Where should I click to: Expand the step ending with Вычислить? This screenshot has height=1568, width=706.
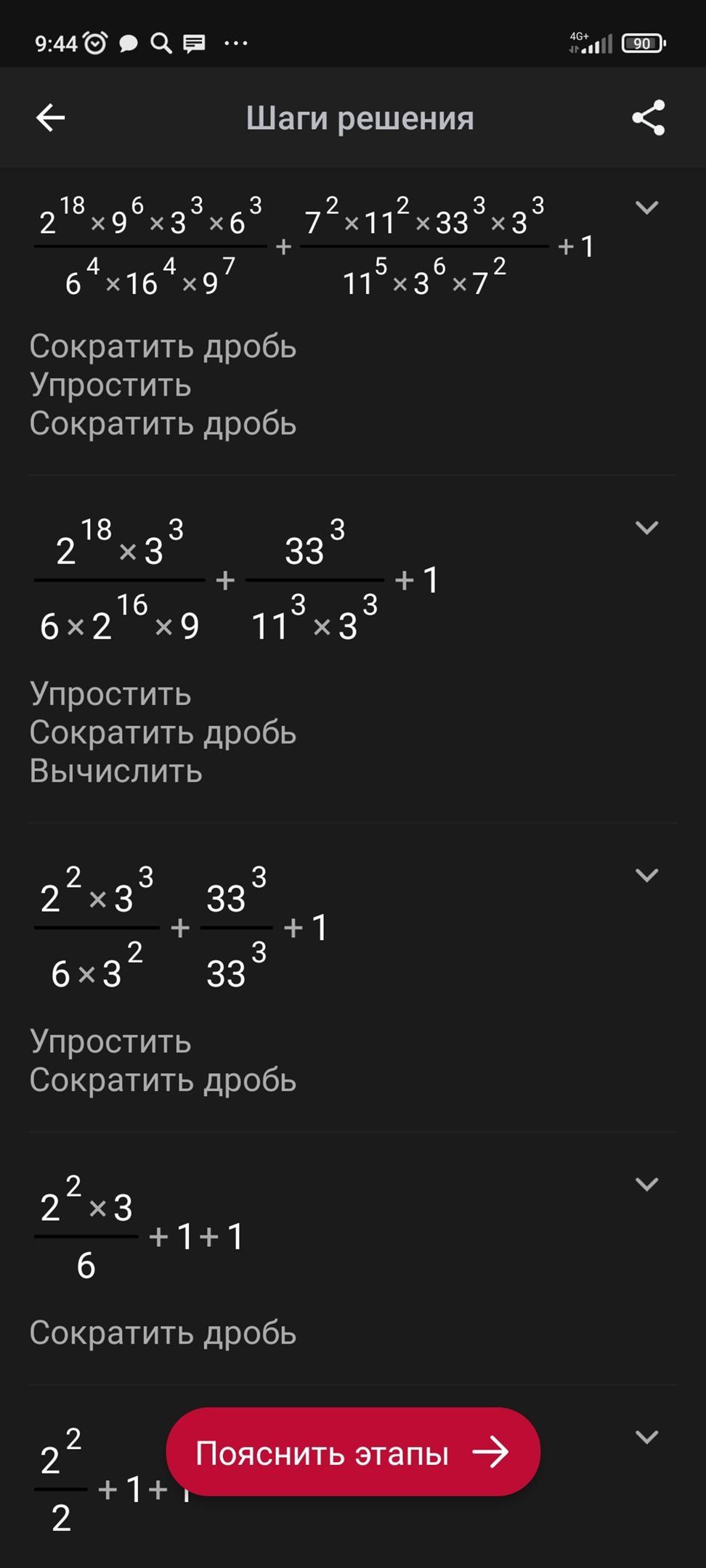[x=646, y=528]
